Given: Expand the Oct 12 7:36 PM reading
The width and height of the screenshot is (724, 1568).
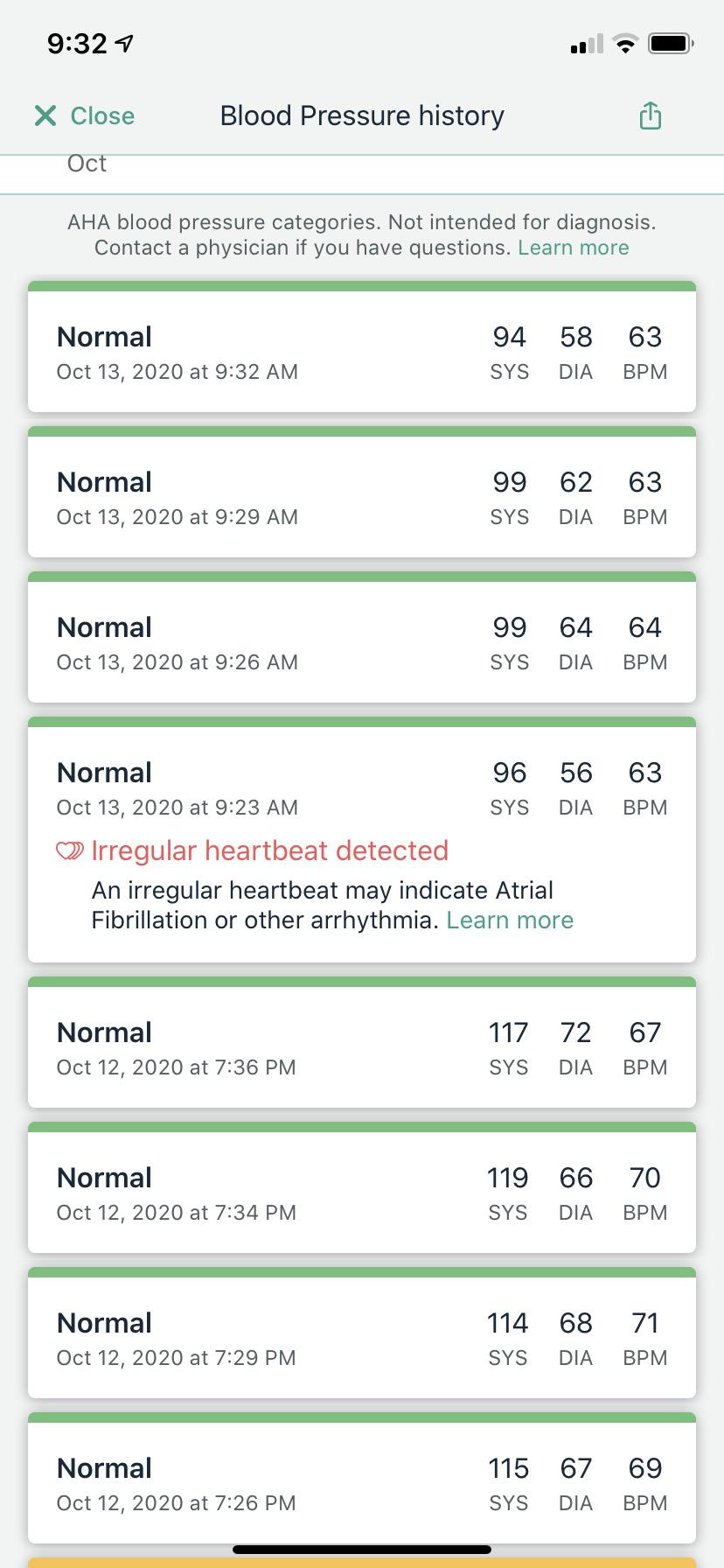Looking at the screenshot, I should (x=362, y=1046).
